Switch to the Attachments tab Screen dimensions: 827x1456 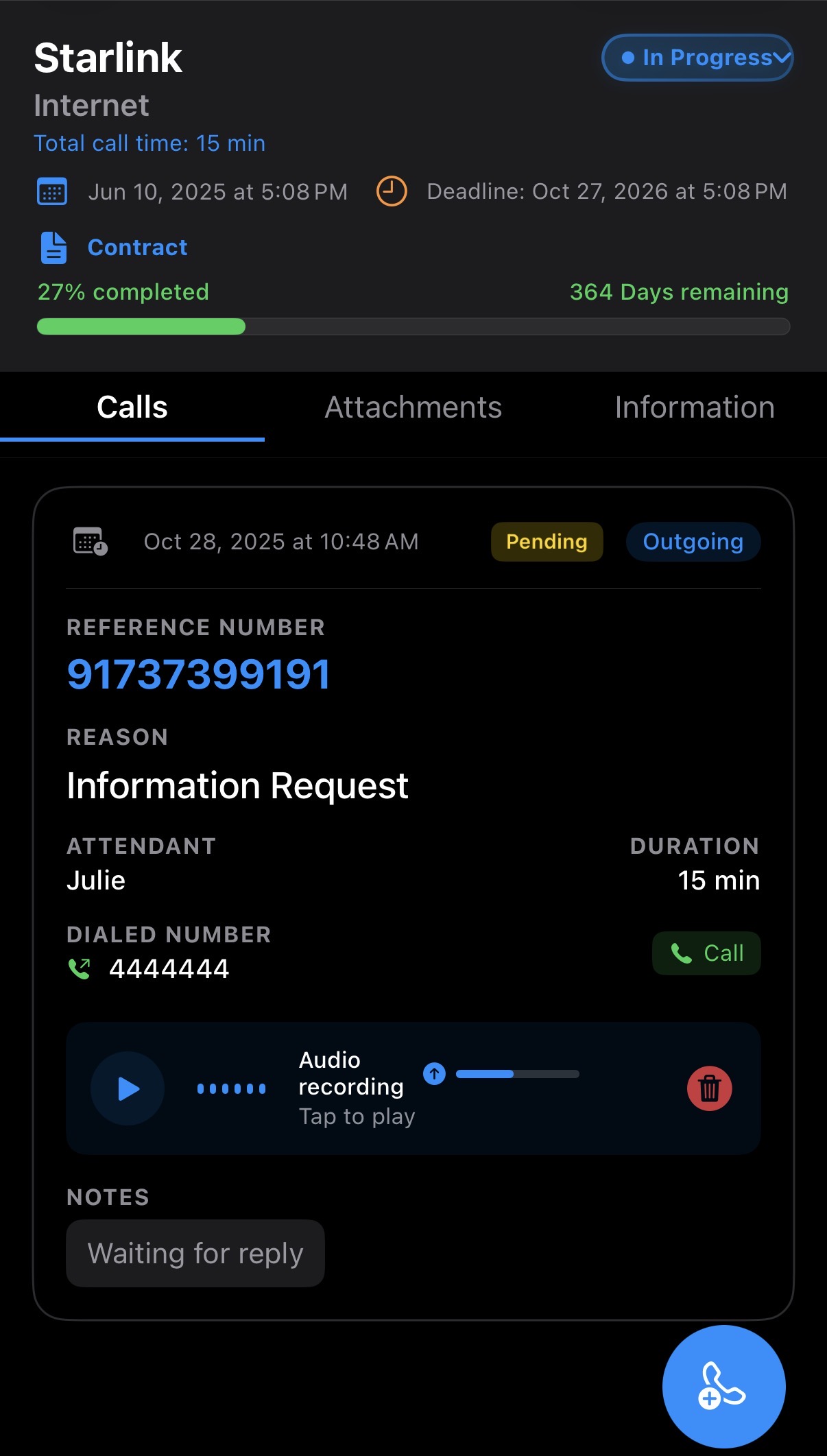pyautogui.click(x=412, y=407)
